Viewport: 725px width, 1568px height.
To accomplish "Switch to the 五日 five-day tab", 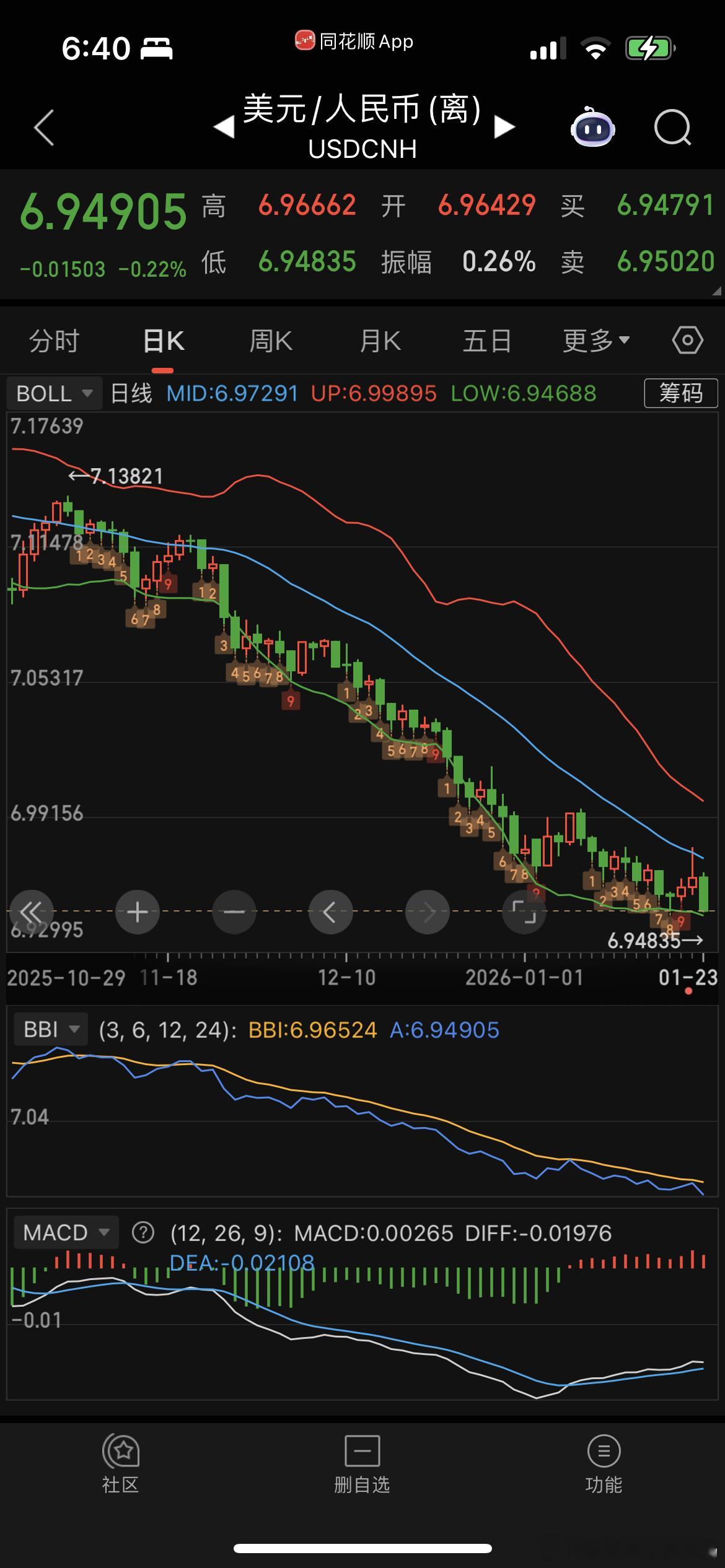I will (487, 341).
